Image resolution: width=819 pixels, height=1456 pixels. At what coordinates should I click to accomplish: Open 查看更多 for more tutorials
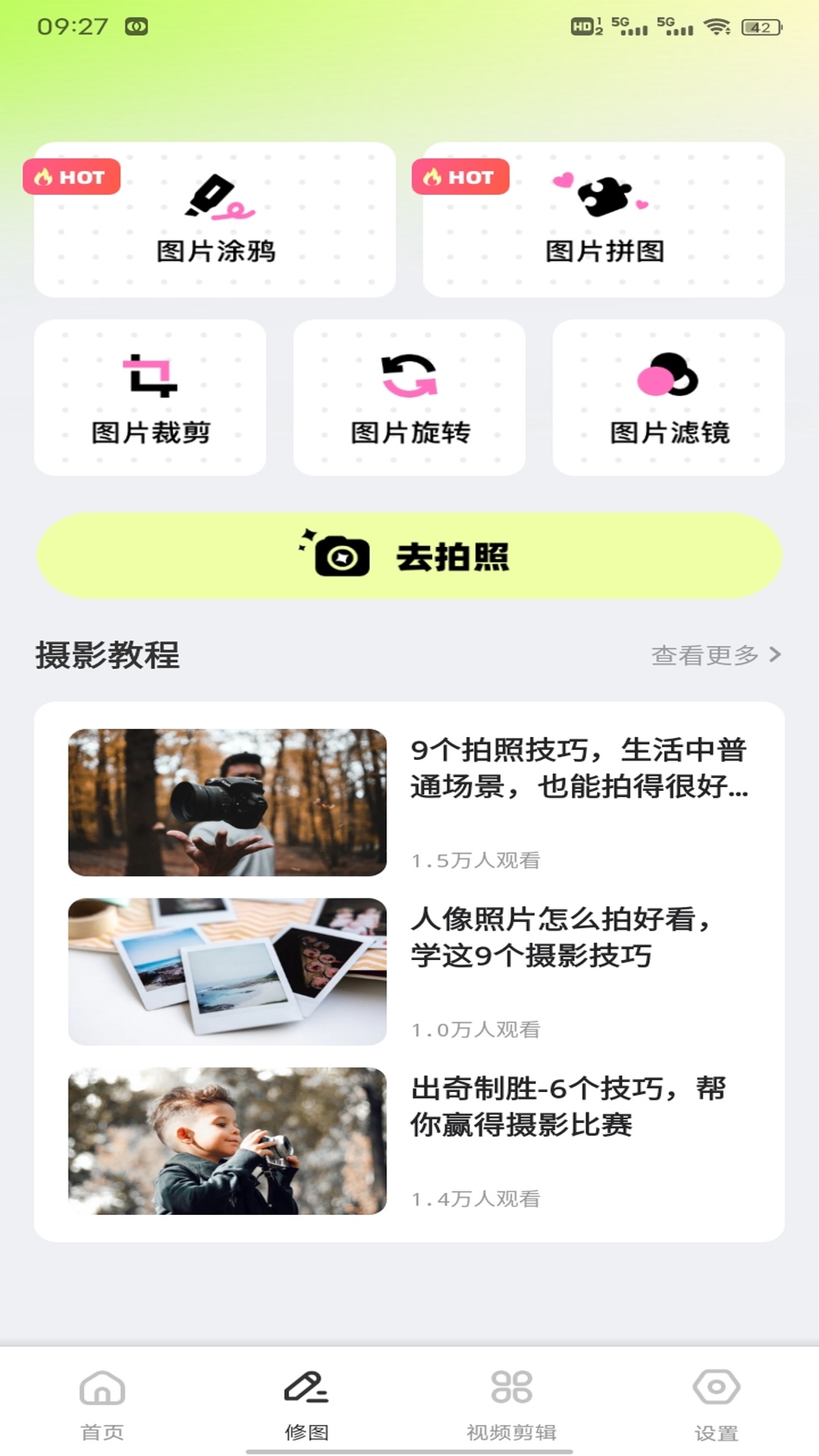(x=716, y=654)
